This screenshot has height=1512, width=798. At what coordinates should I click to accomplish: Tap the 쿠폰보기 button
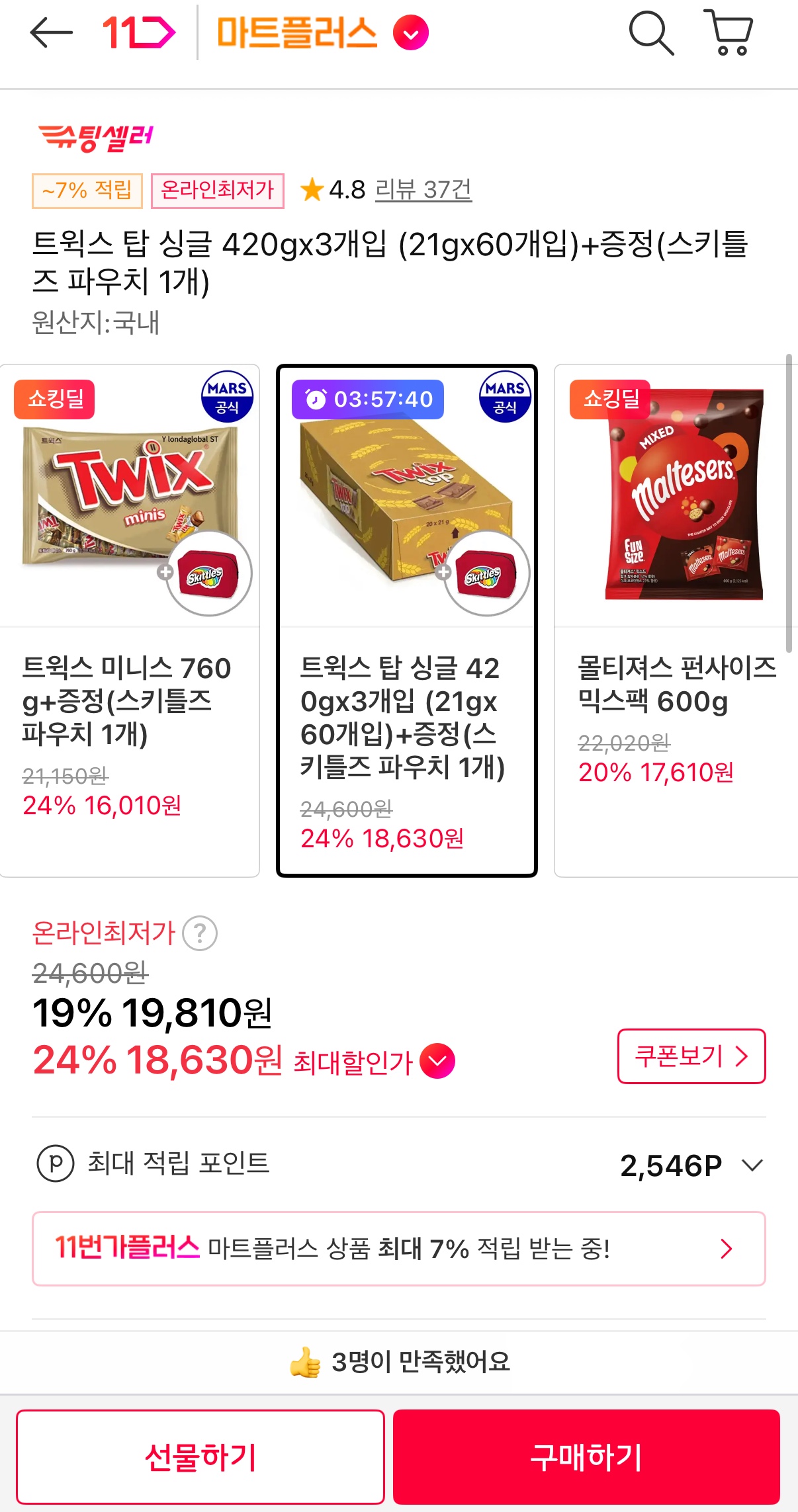[x=691, y=1056]
